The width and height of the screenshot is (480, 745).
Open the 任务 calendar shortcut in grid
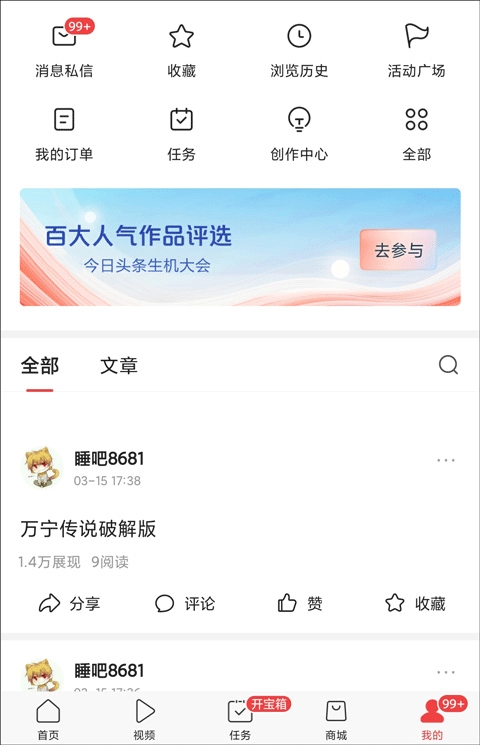tap(181, 134)
